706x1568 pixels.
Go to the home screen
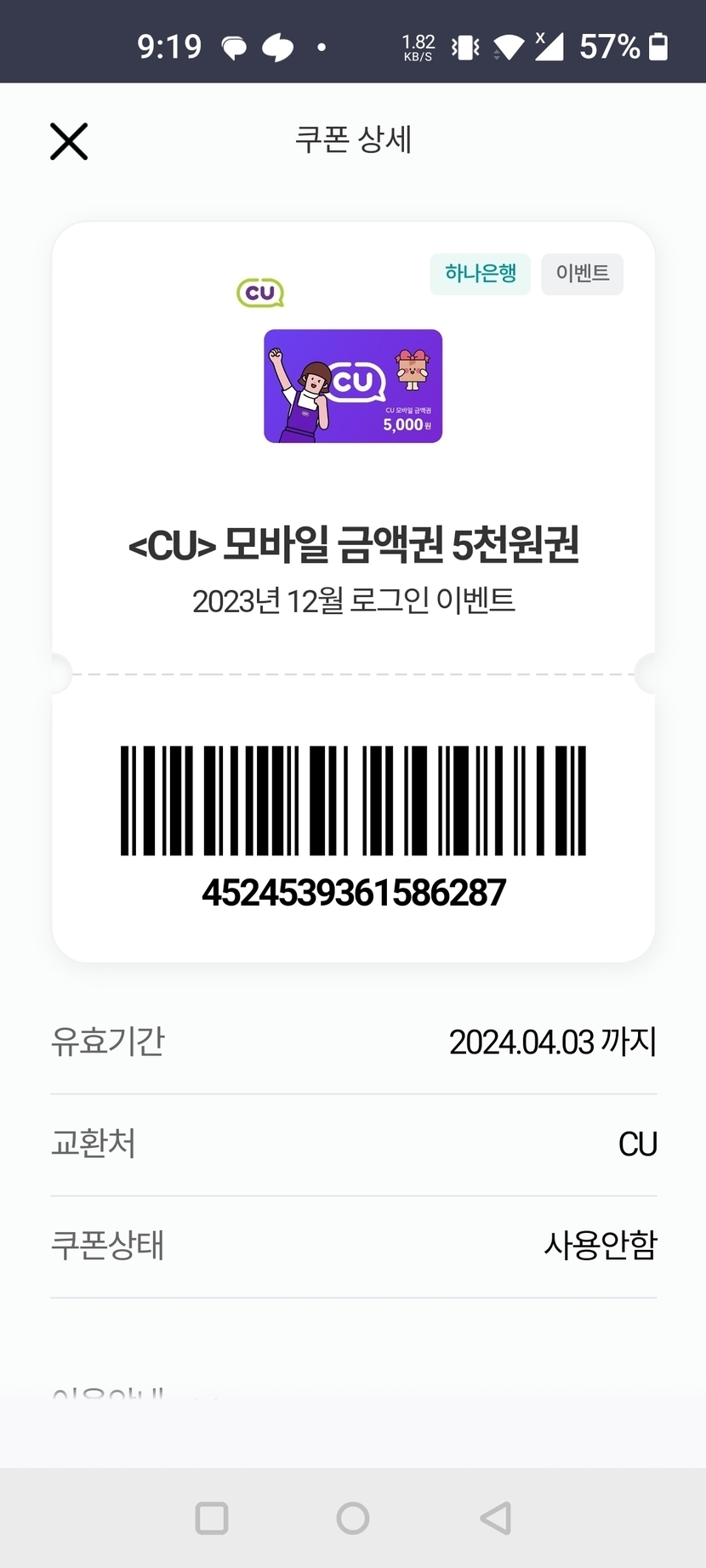coord(353,1518)
